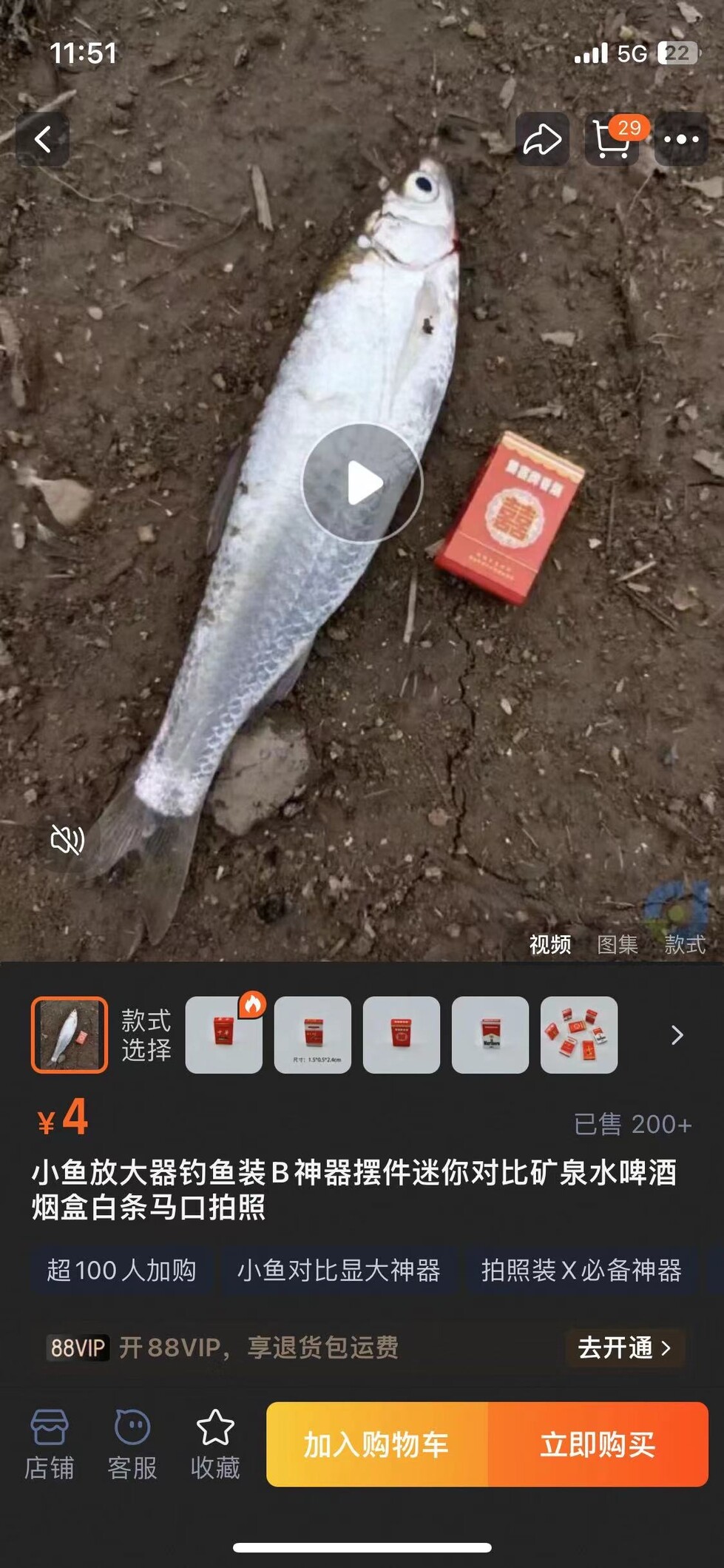Play the product video

(x=362, y=482)
